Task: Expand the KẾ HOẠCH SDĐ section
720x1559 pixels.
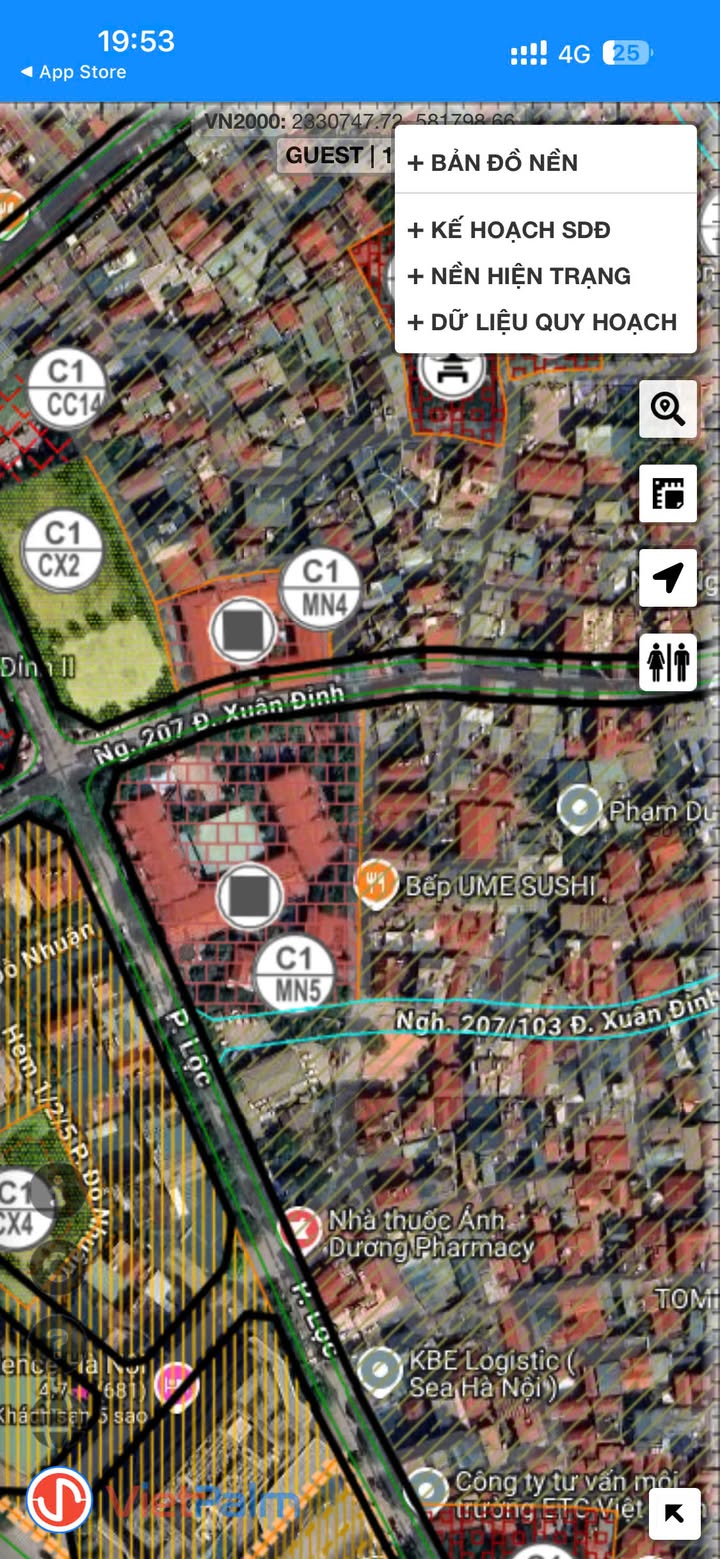Action: [x=509, y=230]
